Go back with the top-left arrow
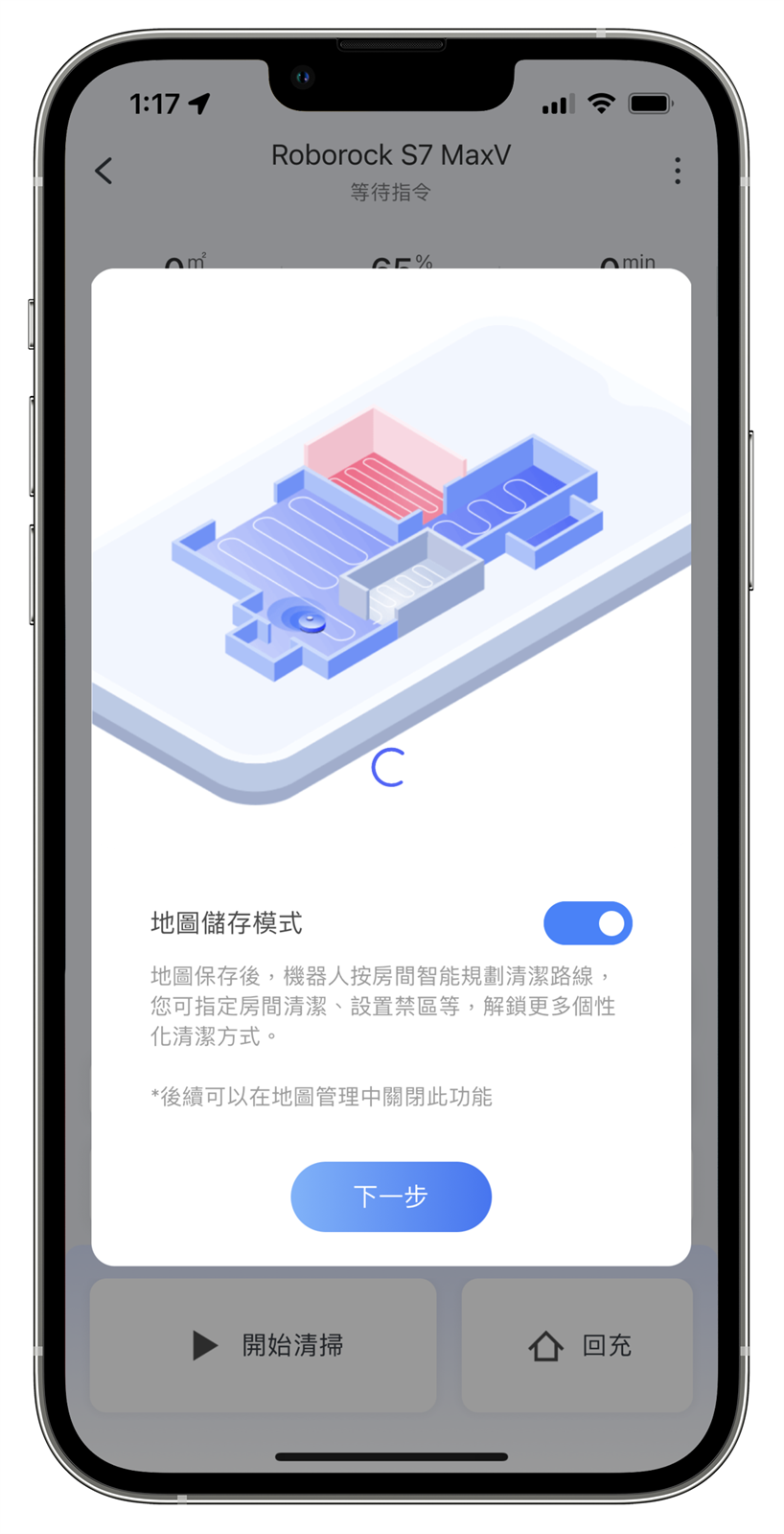 104,172
